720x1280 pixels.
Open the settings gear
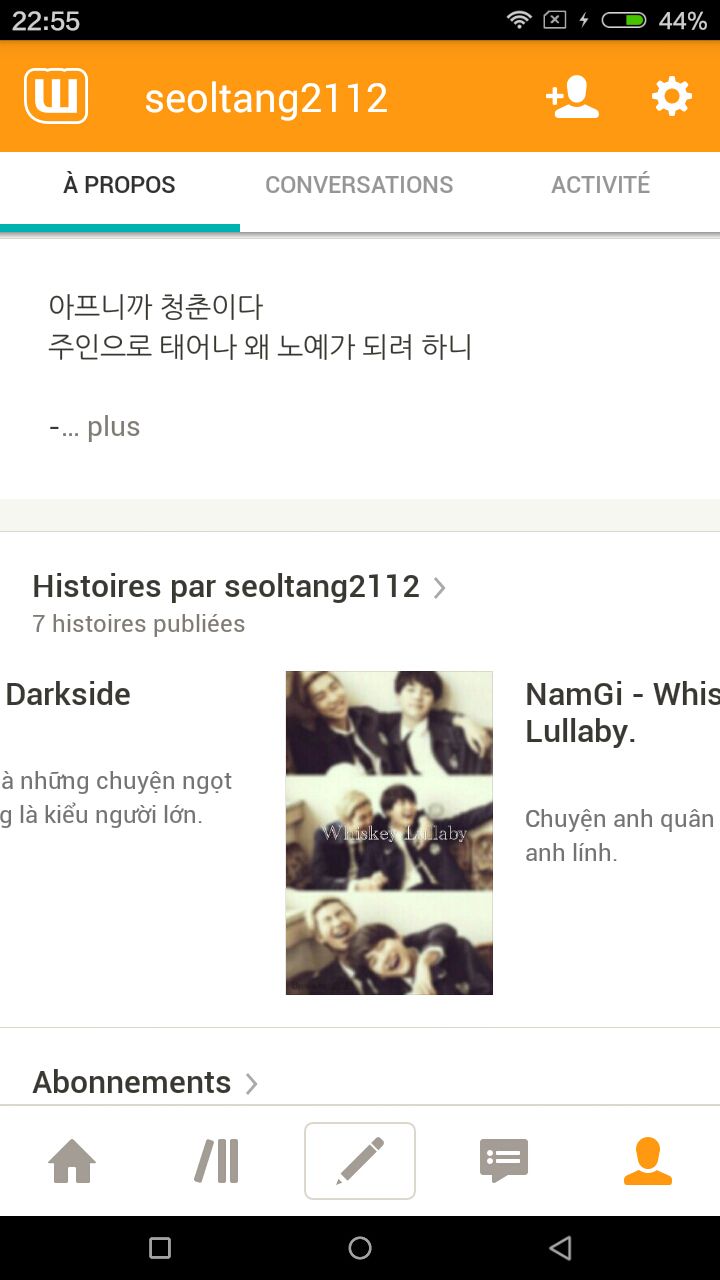(x=672, y=97)
